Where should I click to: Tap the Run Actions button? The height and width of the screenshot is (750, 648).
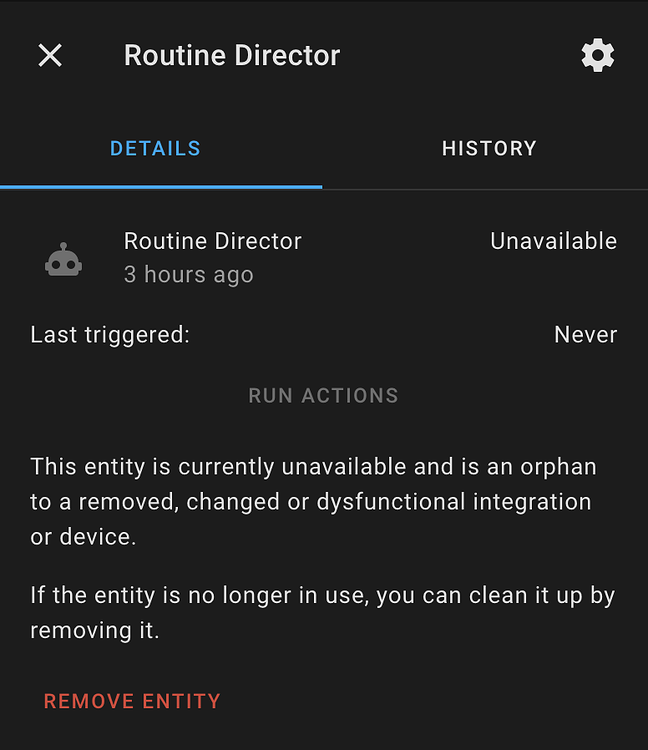323,395
